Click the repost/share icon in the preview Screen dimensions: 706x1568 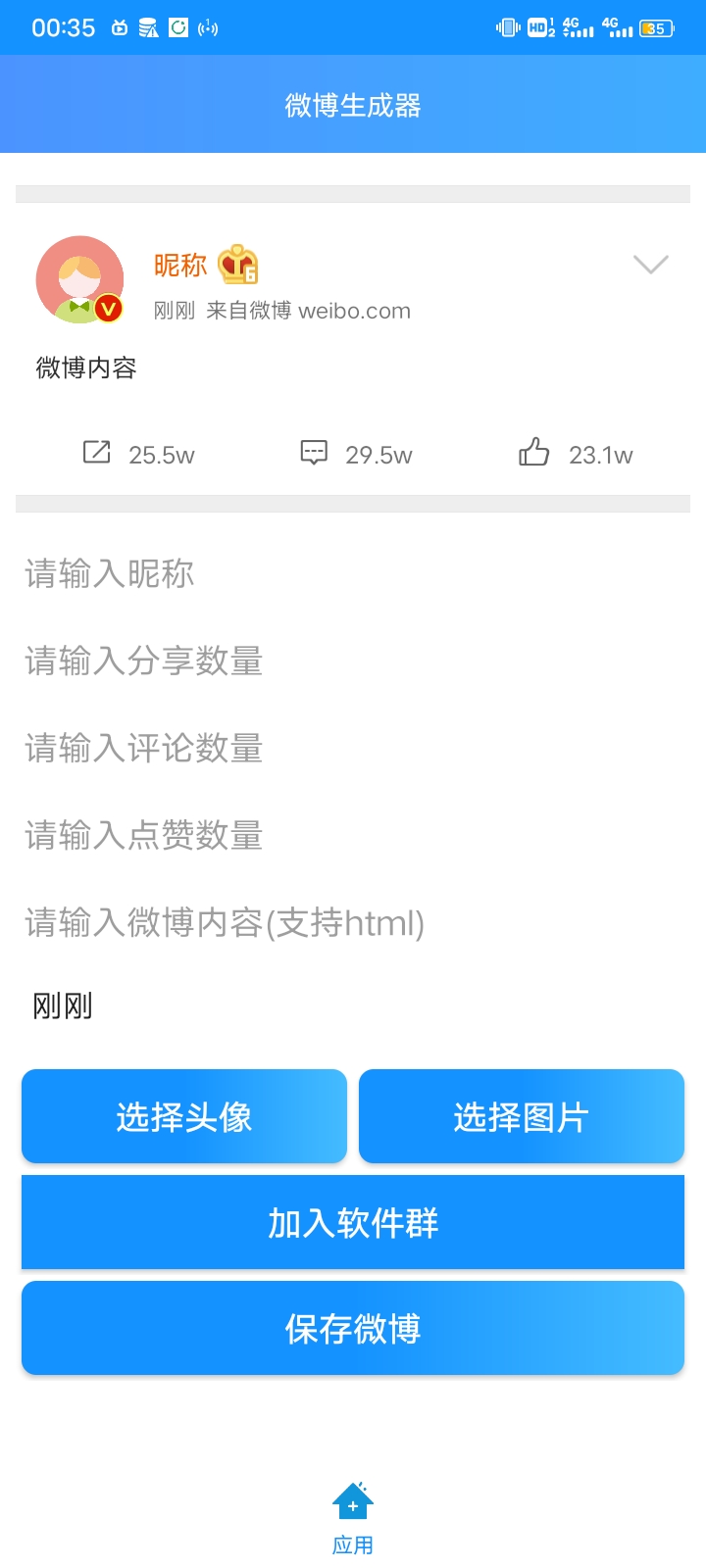(x=95, y=453)
